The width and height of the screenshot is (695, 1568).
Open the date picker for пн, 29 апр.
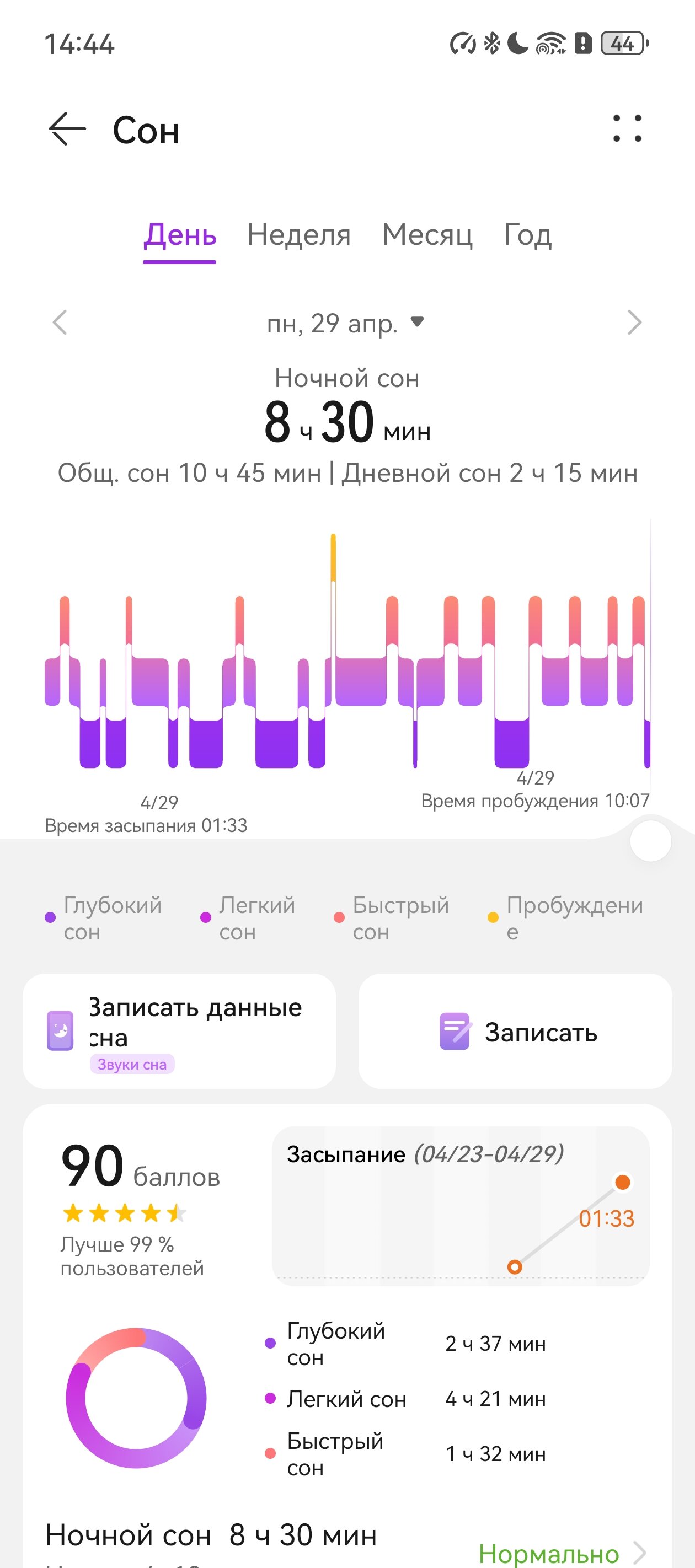point(345,323)
